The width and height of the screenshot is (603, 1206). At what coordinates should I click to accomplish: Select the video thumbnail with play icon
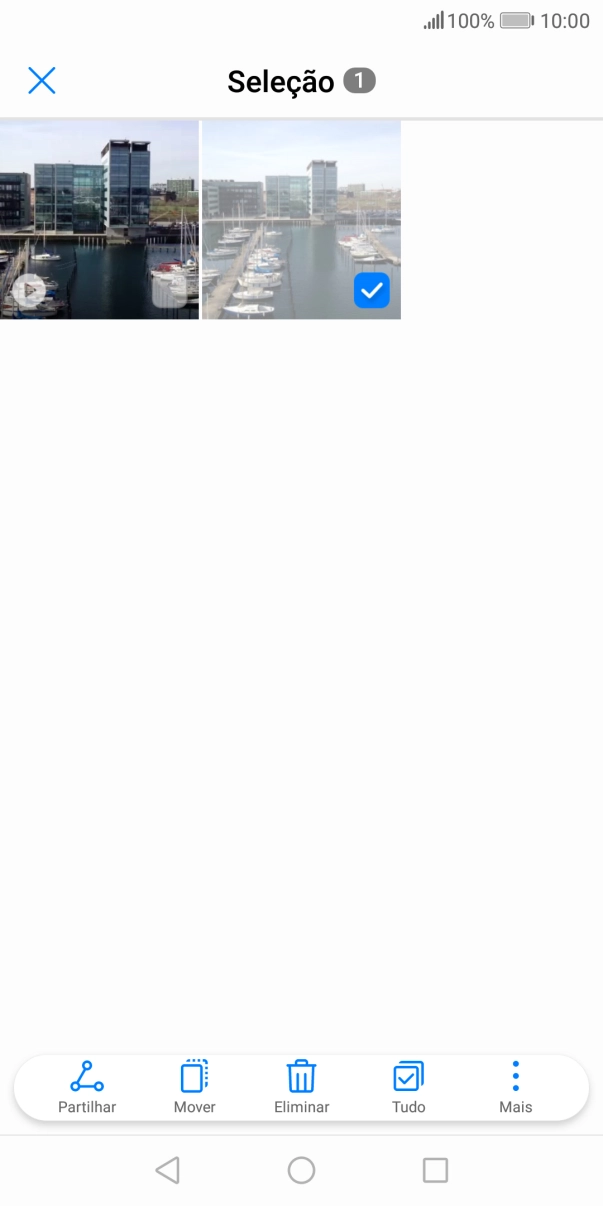pos(99,220)
